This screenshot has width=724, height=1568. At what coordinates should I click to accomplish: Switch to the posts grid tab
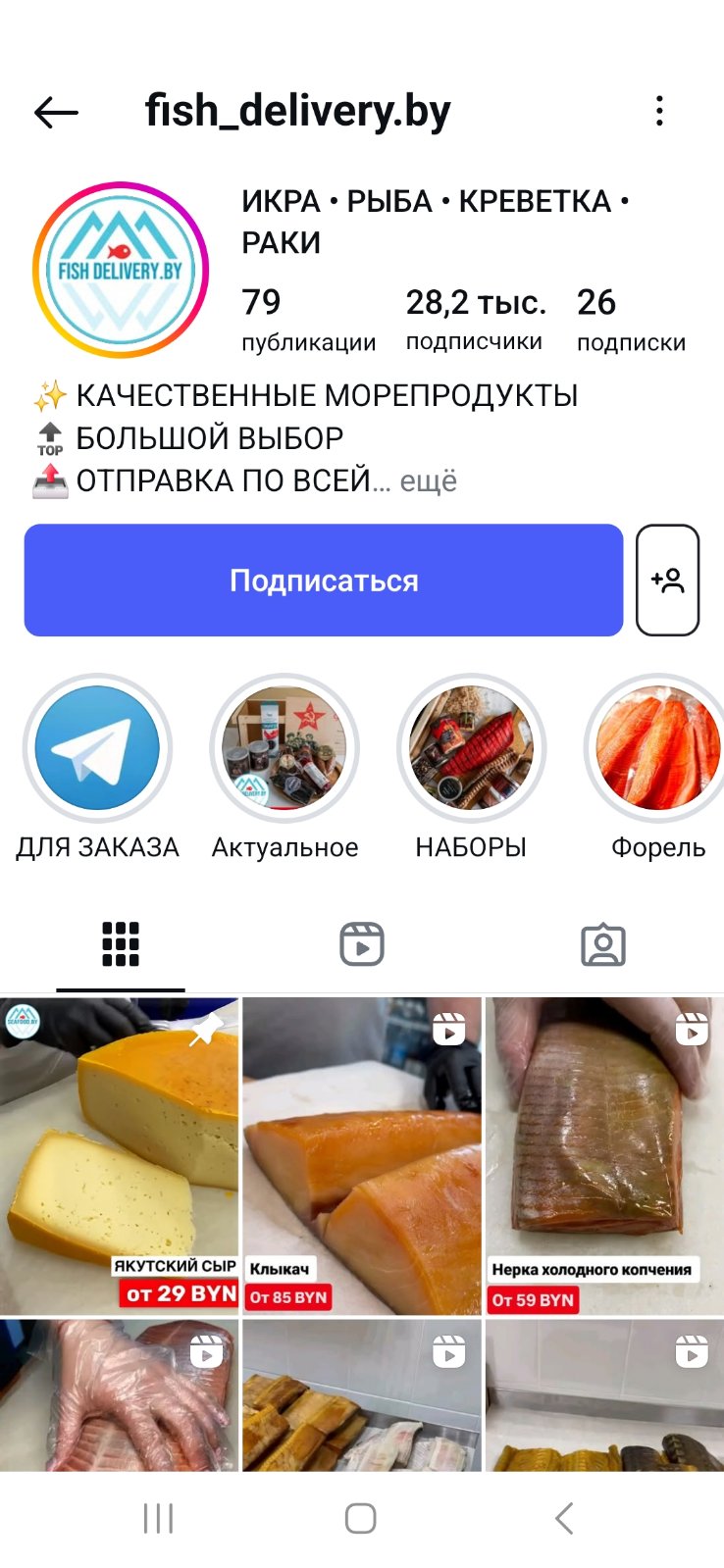[x=121, y=944]
